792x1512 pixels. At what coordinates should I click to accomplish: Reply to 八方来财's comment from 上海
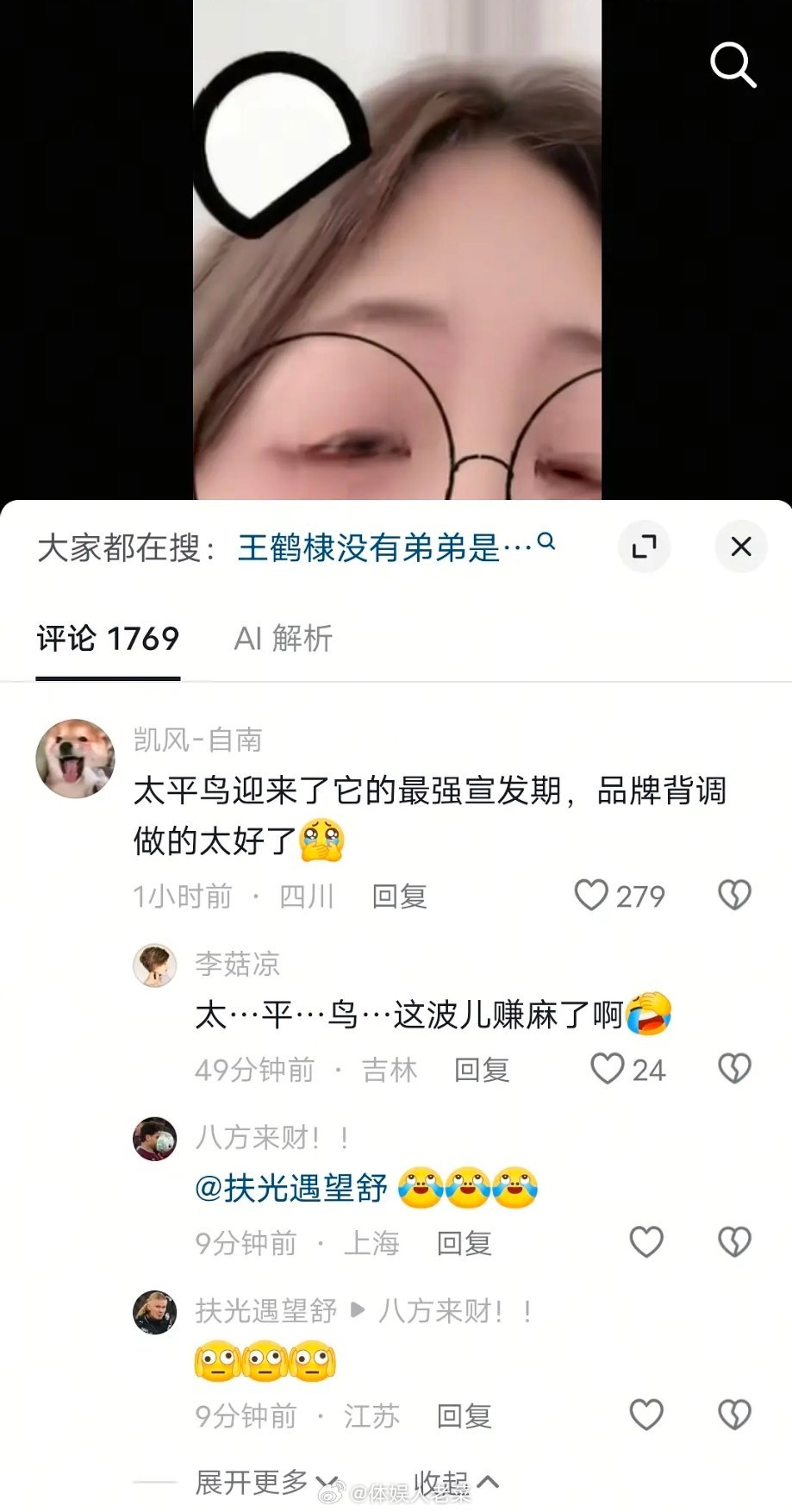464,1244
